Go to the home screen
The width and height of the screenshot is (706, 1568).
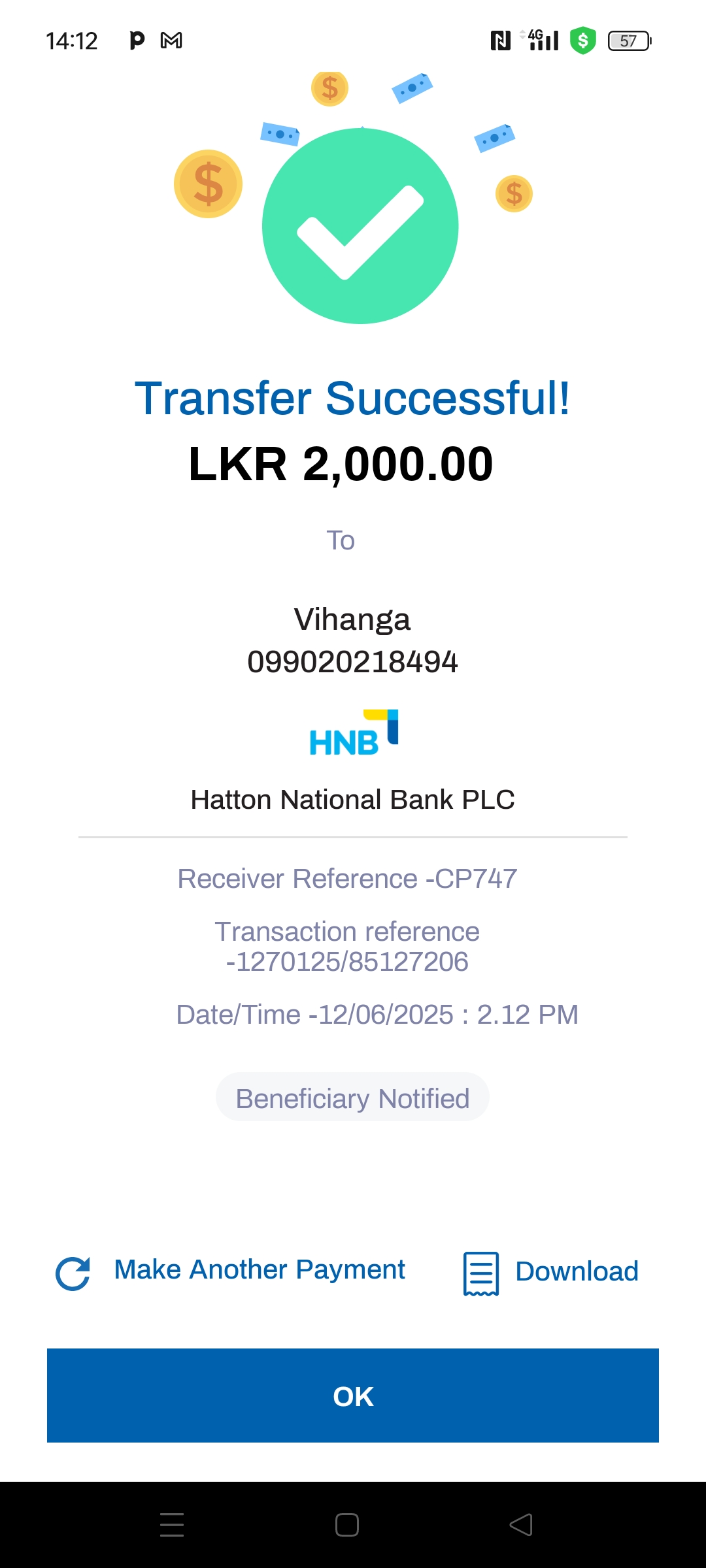click(x=346, y=1525)
